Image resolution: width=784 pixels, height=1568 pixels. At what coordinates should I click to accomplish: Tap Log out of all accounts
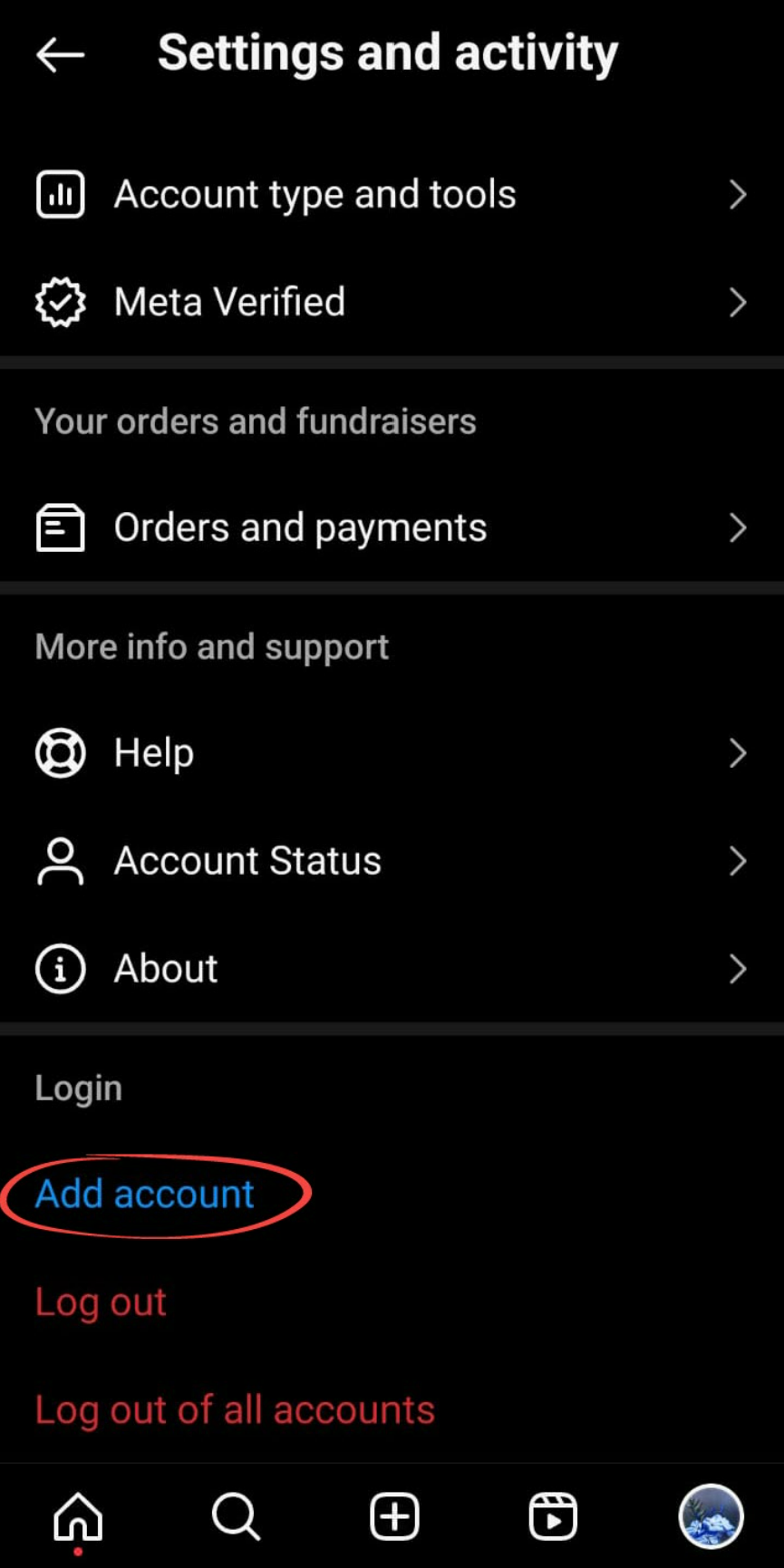235,1410
